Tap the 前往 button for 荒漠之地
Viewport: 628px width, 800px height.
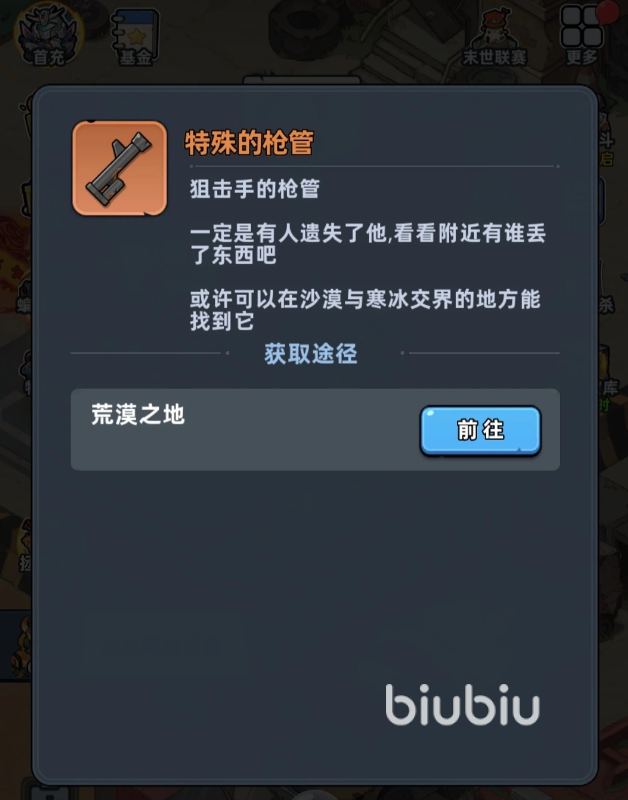[x=480, y=430]
